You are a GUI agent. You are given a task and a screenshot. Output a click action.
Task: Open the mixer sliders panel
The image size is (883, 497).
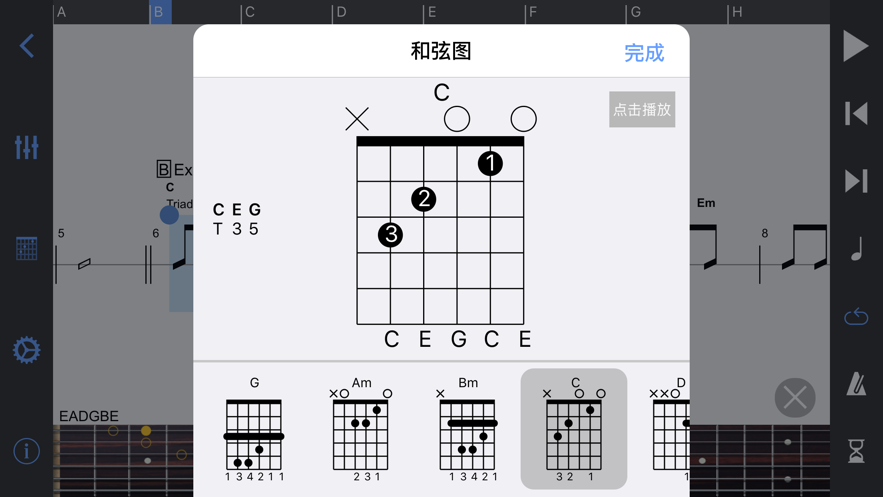pyautogui.click(x=27, y=147)
